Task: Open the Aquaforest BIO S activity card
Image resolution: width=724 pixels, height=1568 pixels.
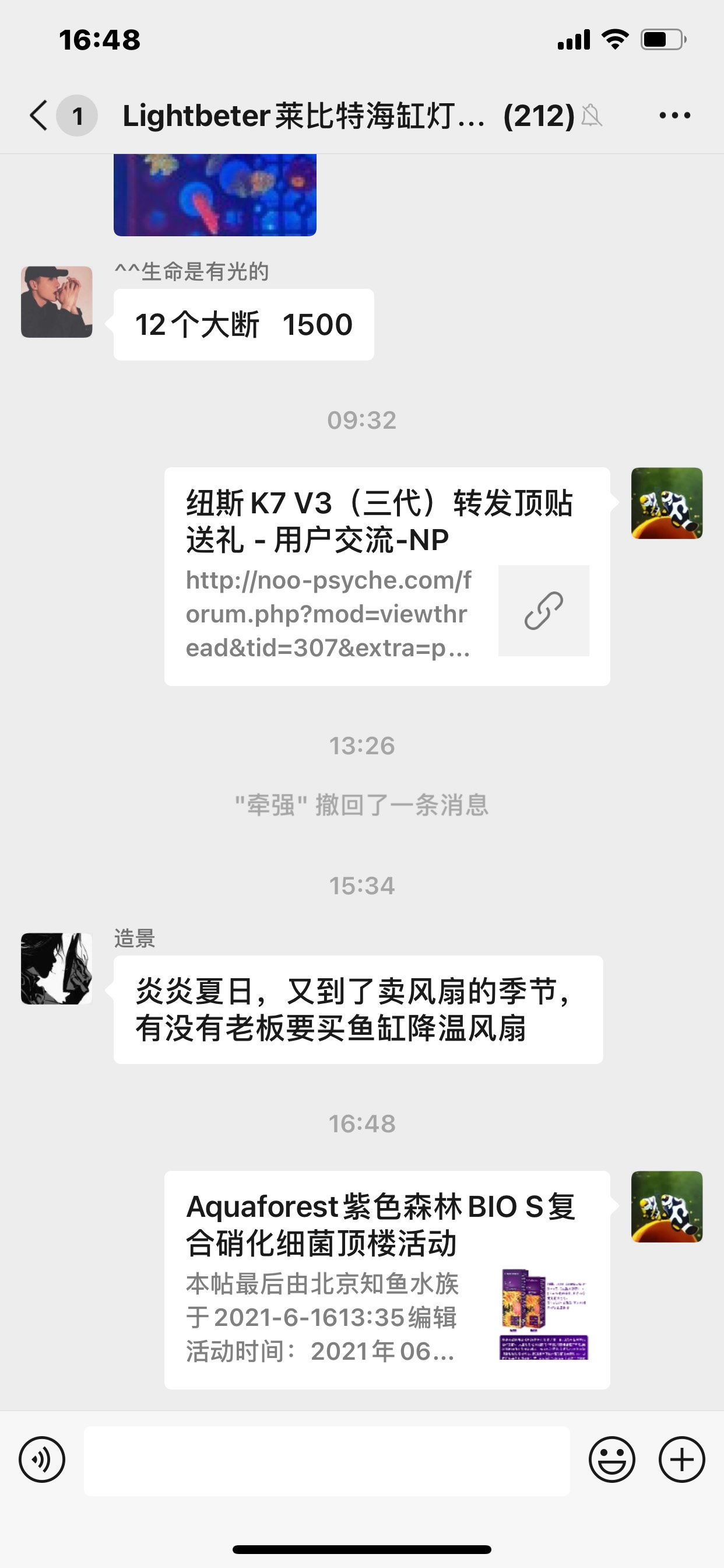Action: [x=387, y=1279]
